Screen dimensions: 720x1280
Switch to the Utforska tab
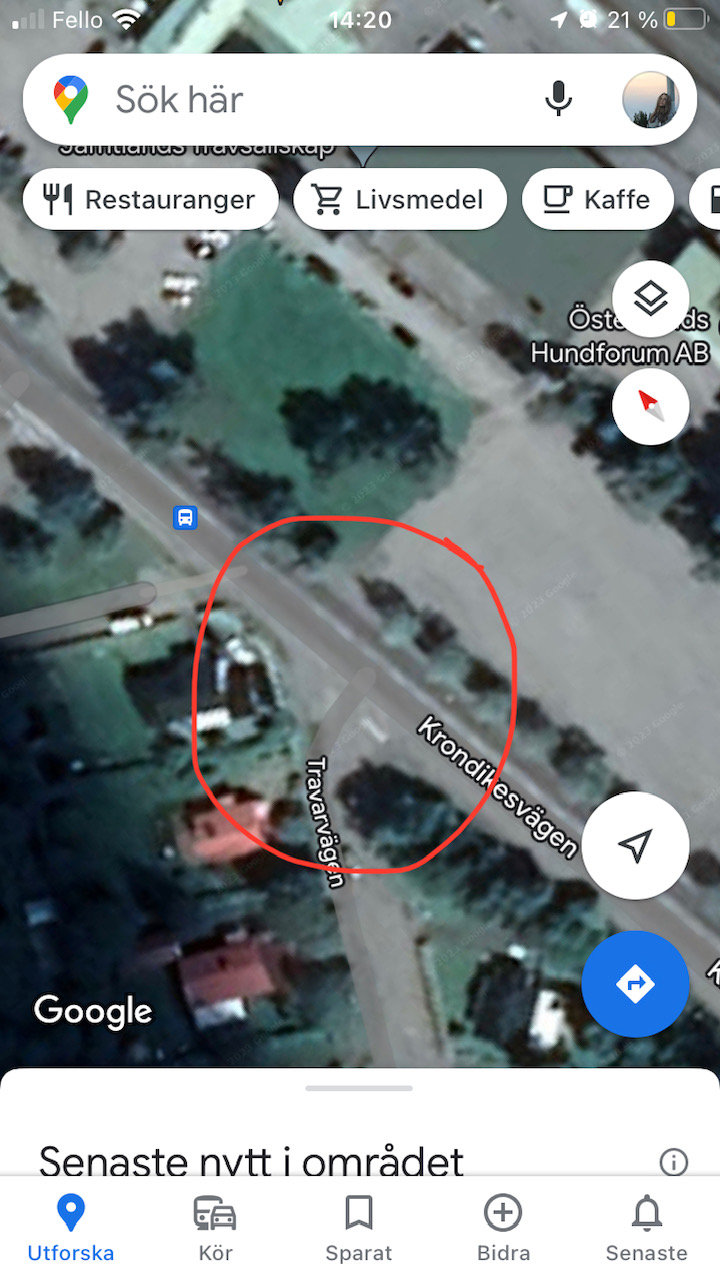[x=70, y=1228]
